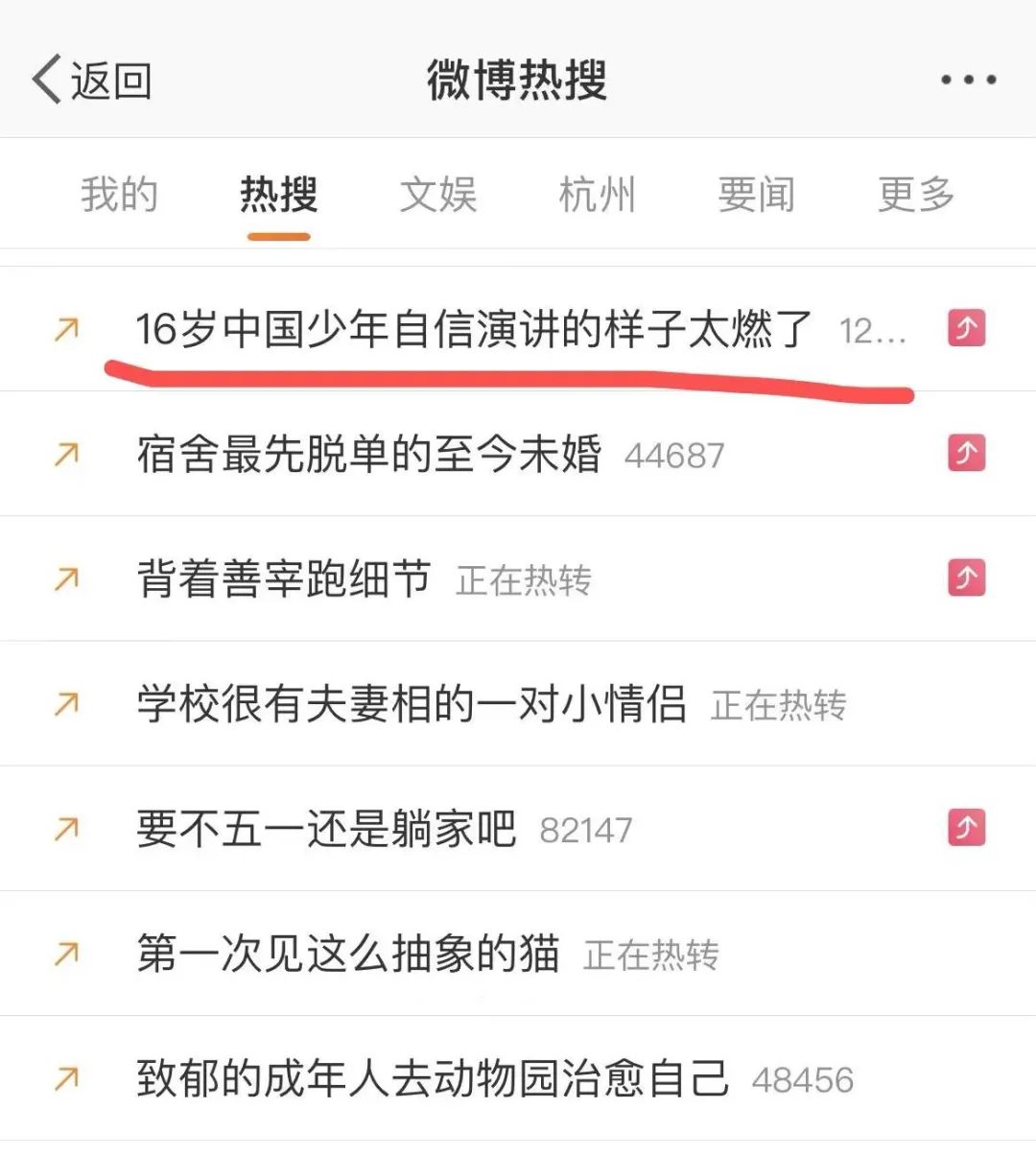
Task: Go back with 返回
Action: [x=92, y=80]
